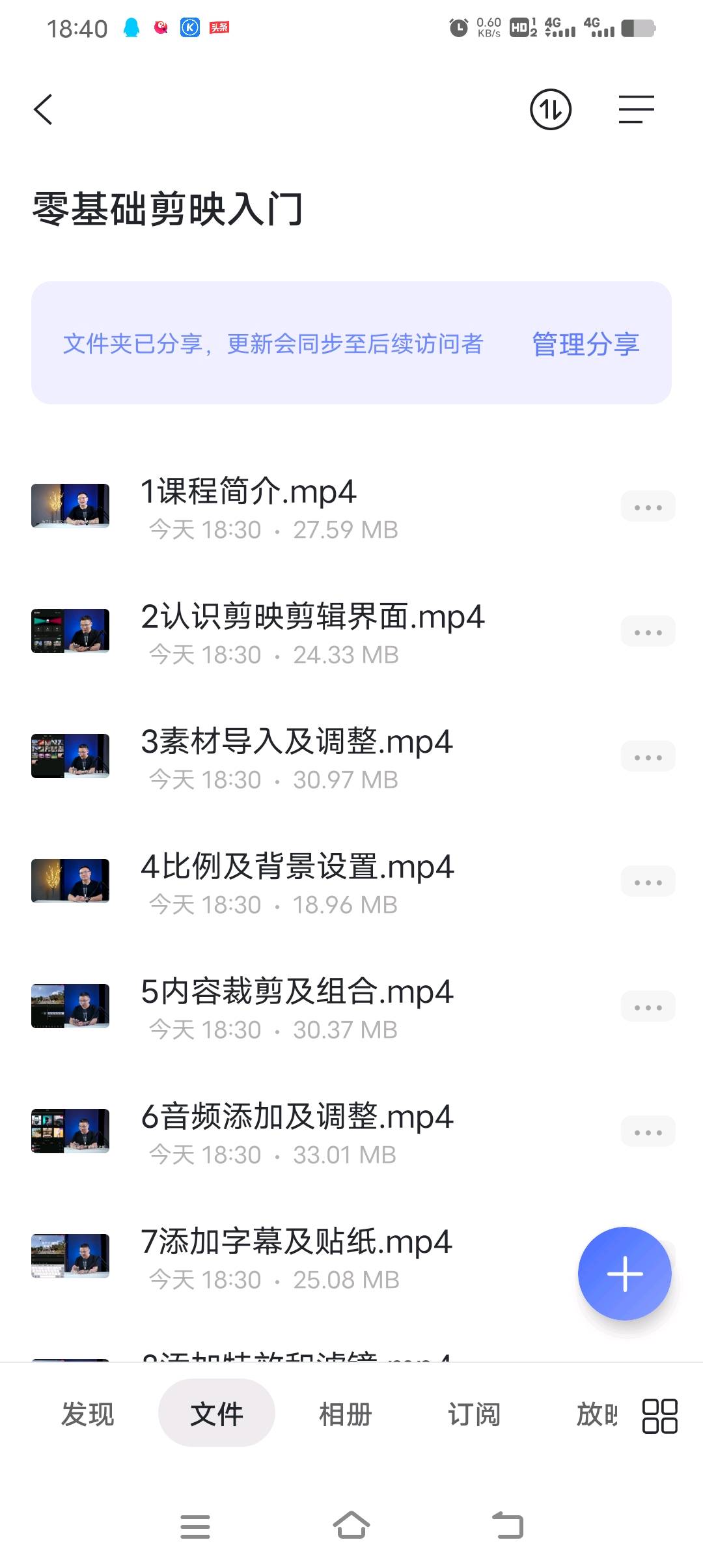Switch to the 发现 tab
The height and width of the screenshot is (1568, 703).
(x=87, y=1414)
